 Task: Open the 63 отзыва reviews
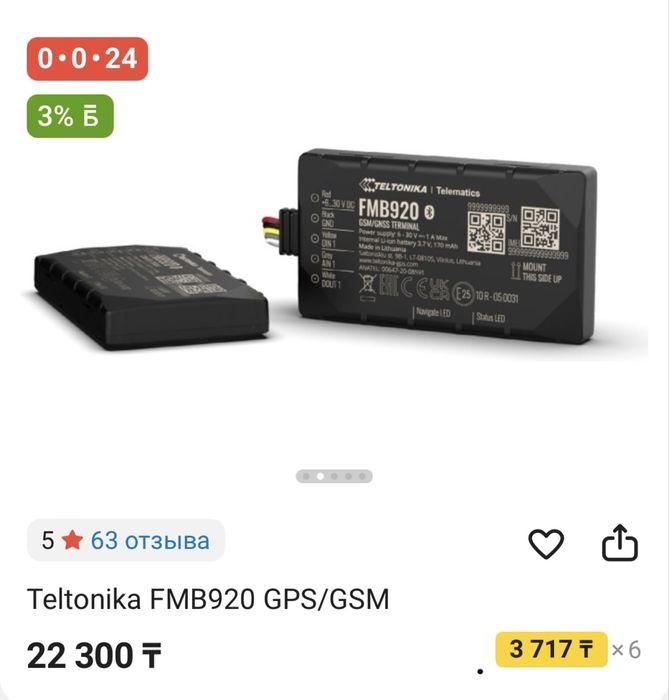(150, 541)
